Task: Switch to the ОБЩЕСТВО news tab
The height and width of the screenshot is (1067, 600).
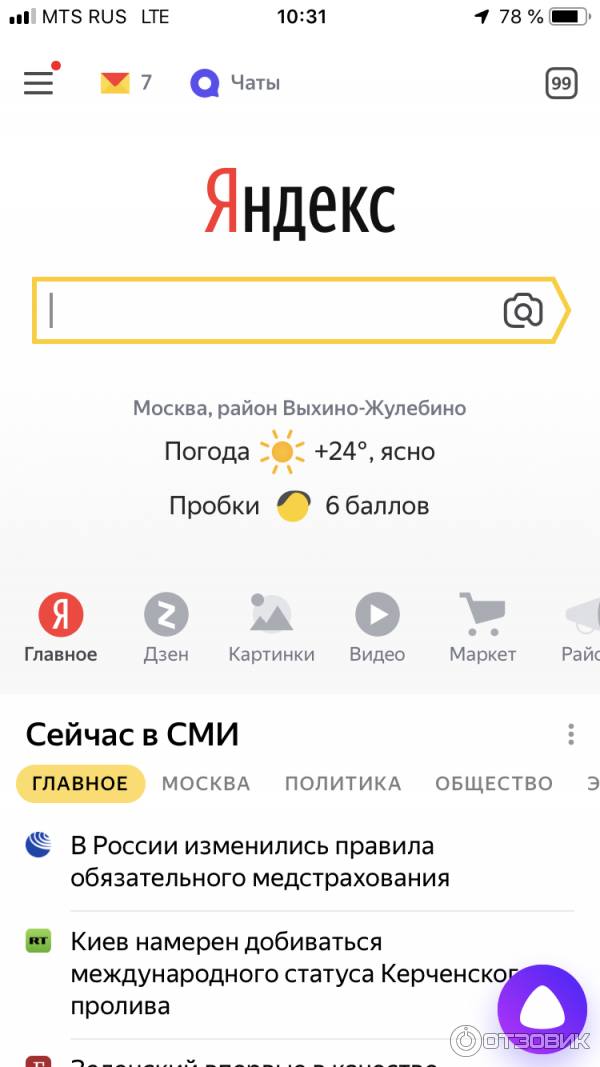Action: [x=494, y=784]
